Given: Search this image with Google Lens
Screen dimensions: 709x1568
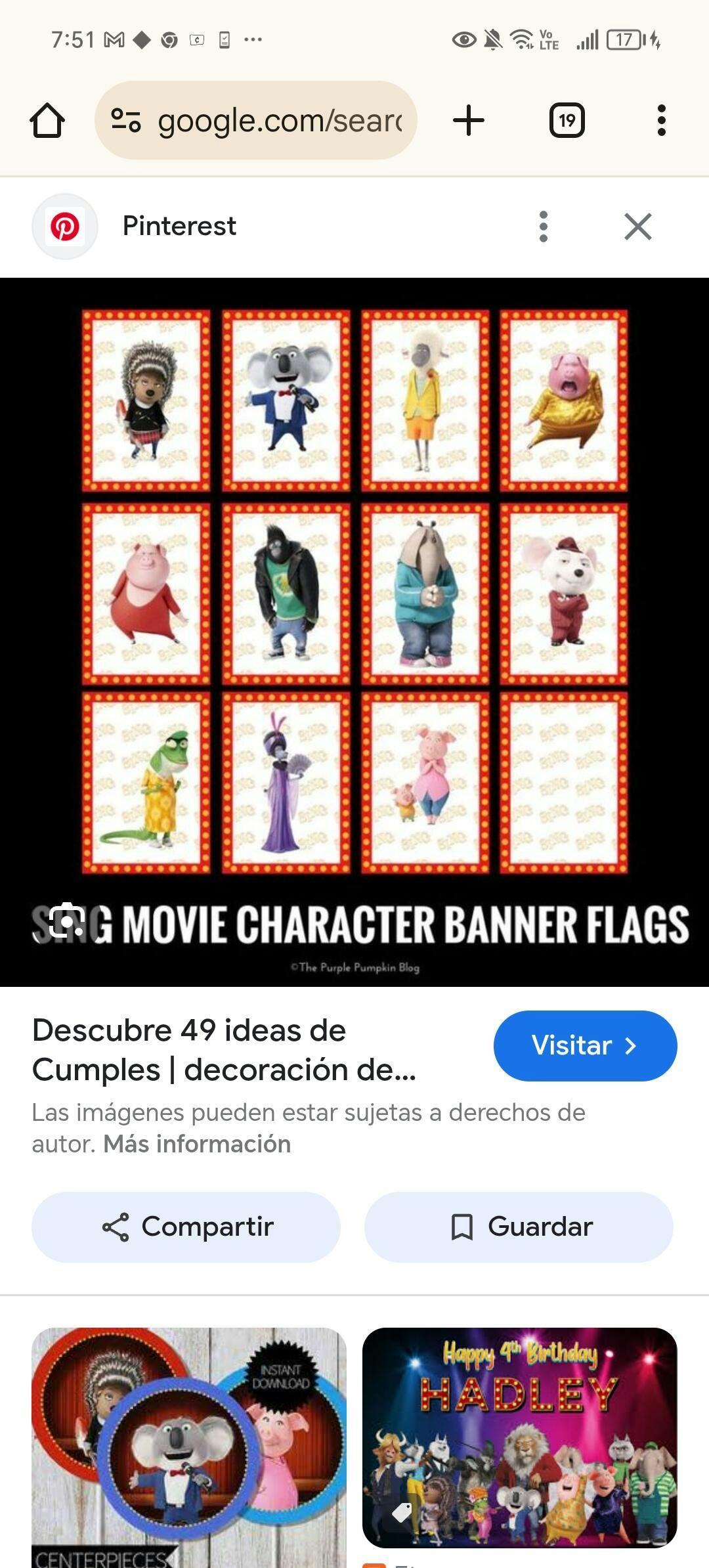Looking at the screenshot, I should coord(67,921).
